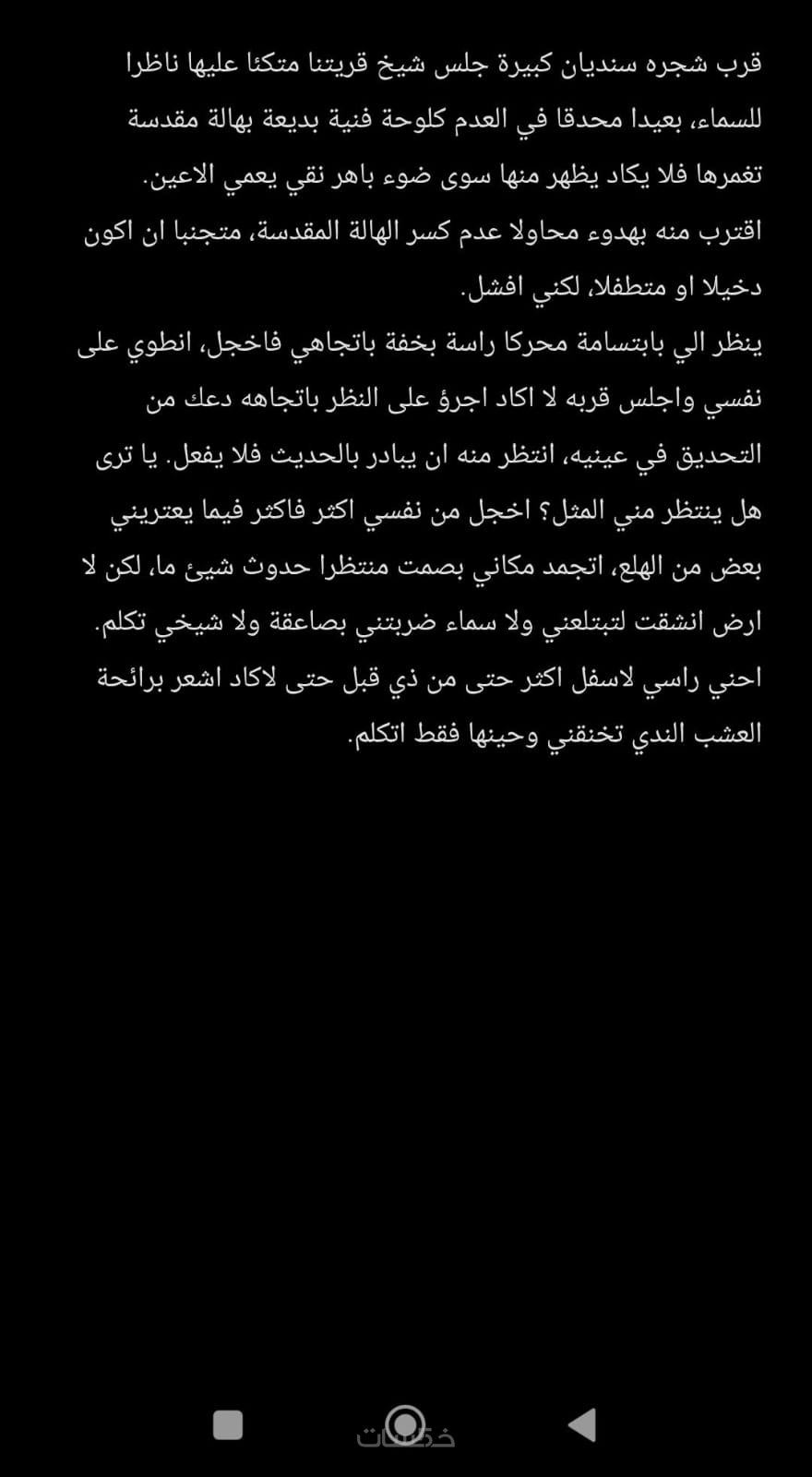The image size is (812, 1477).
Task: Open recent apps with the square button
Action: [x=228, y=1424]
